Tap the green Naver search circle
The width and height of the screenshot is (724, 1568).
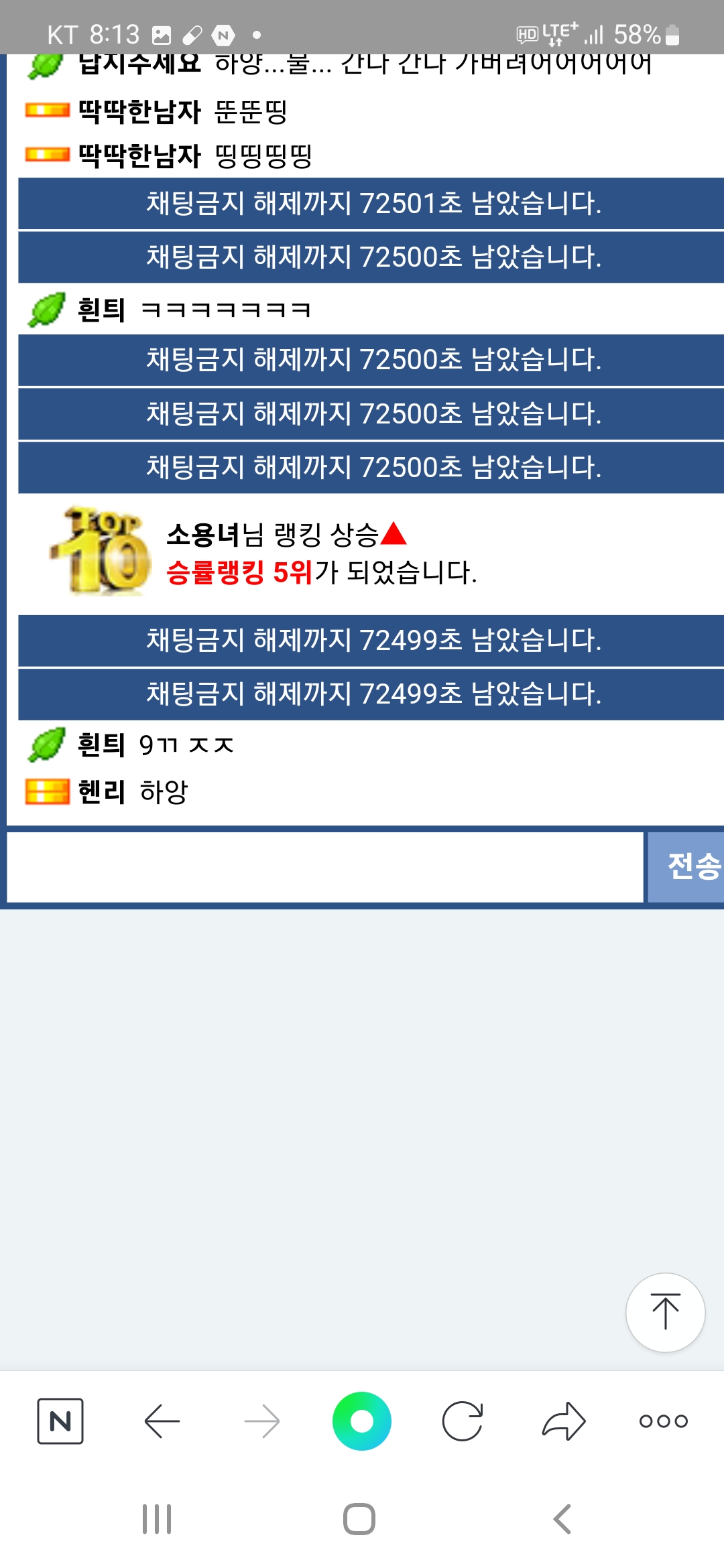click(x=362, y=1421)
